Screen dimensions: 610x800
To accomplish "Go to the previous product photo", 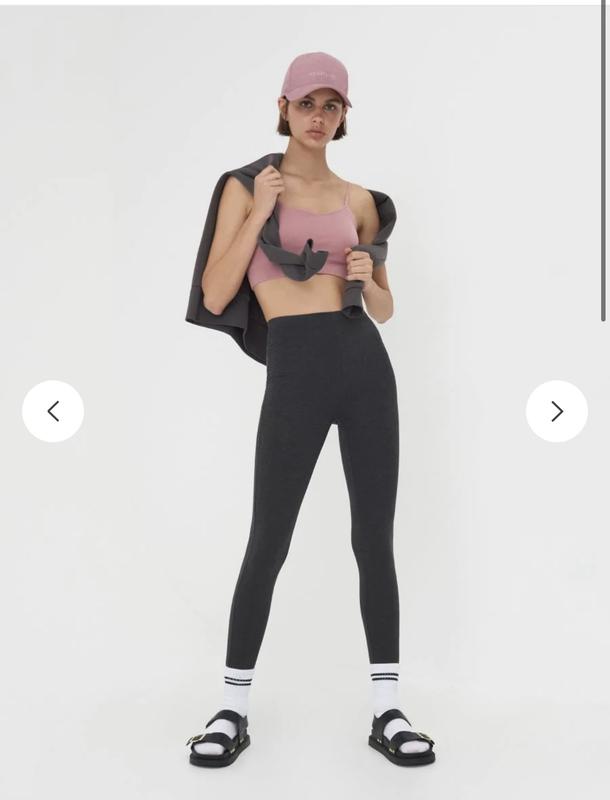I will tap(53, 411).
